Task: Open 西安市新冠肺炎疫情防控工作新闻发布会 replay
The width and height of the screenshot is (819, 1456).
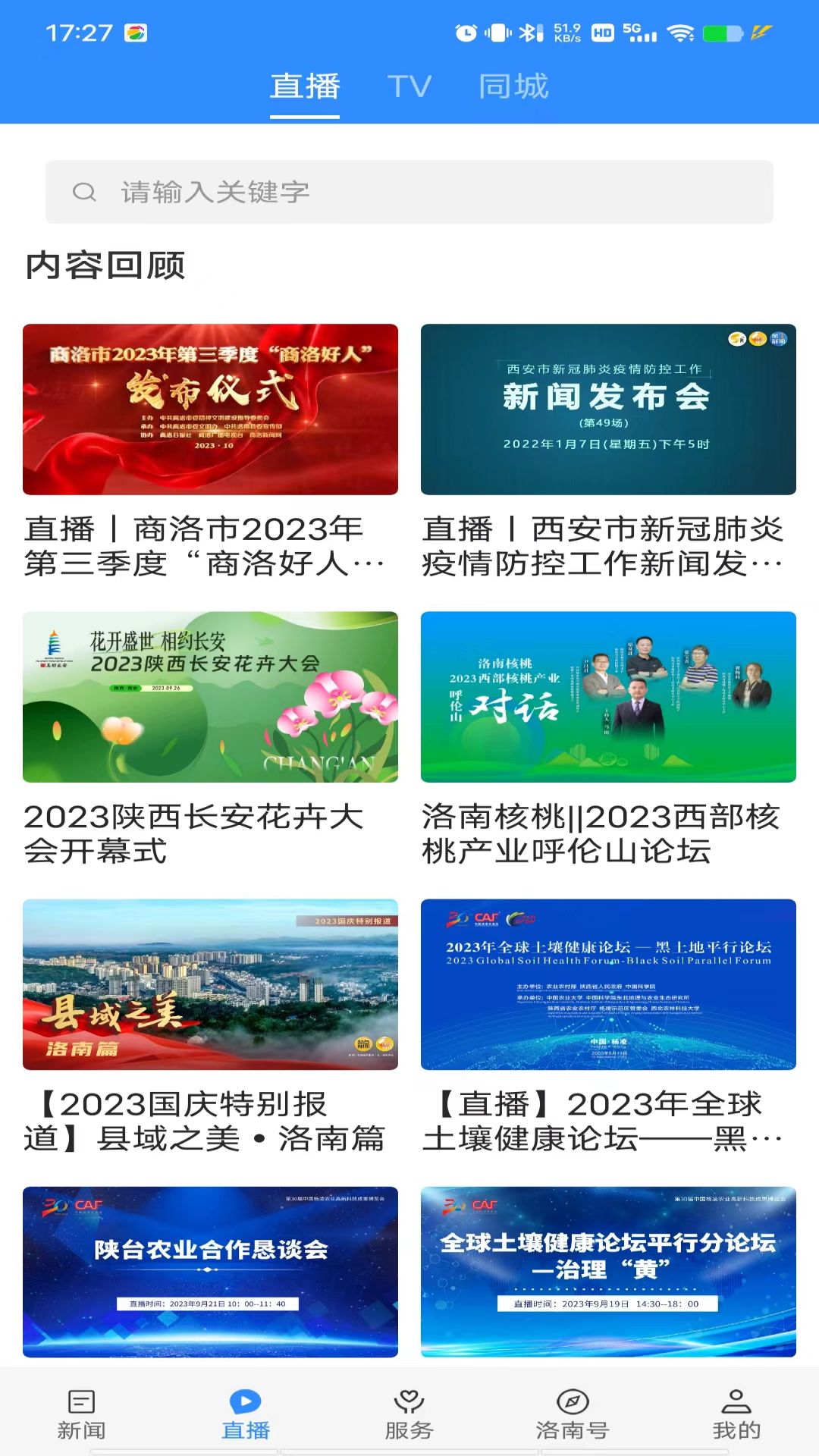Action: click(x=608, y=409)
